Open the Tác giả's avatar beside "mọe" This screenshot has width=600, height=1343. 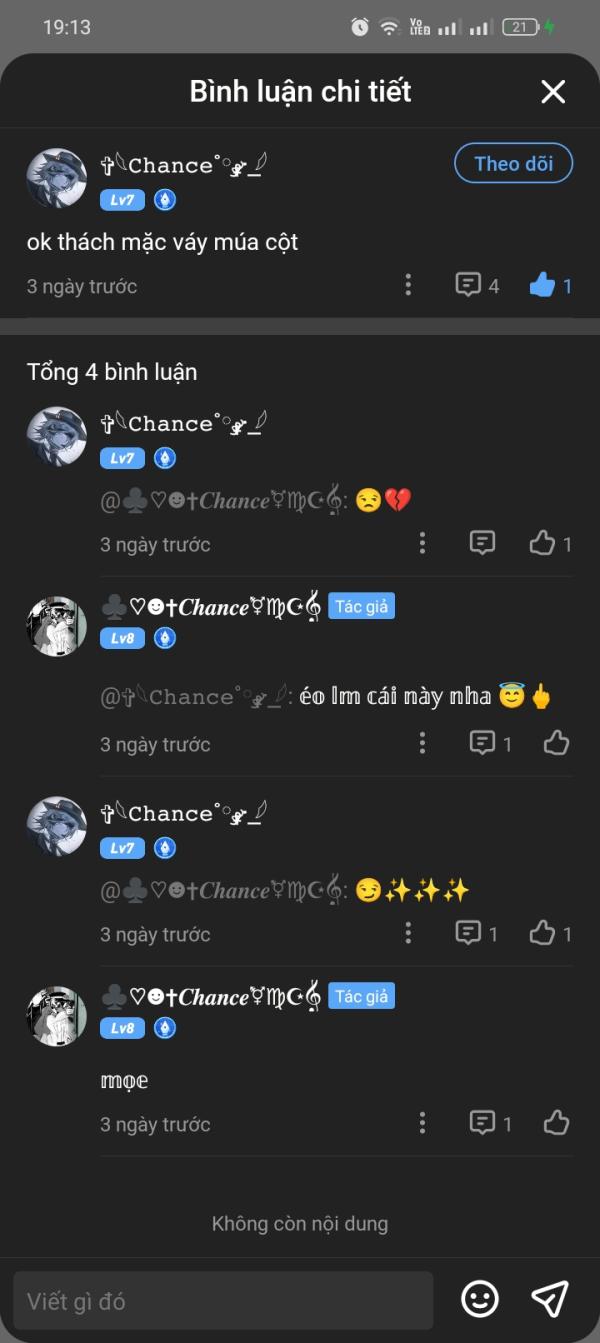click(56, 1017)
